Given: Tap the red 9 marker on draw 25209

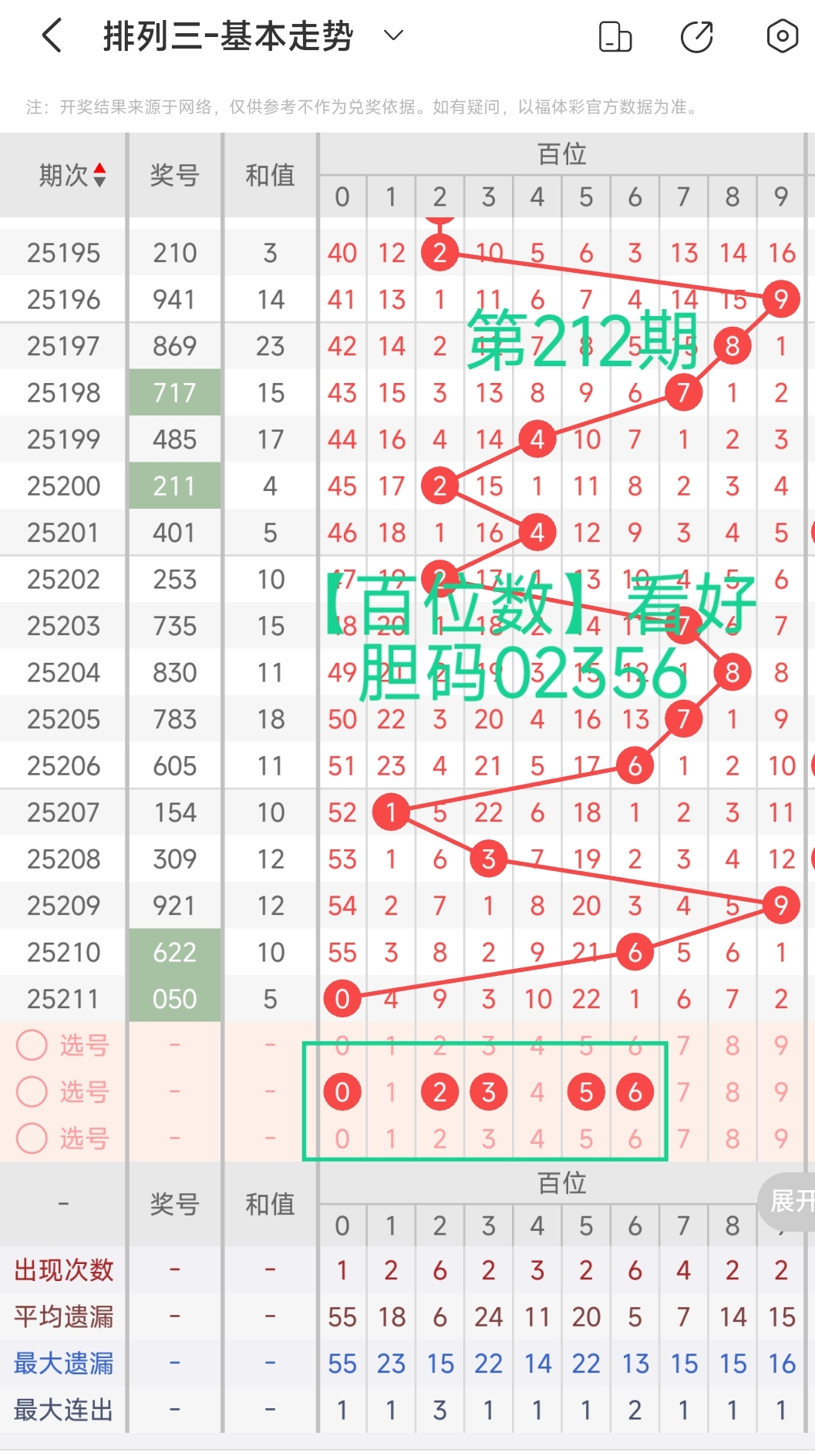Looking at the screenshot, I should pyautogui.click(x=781, y=905).
